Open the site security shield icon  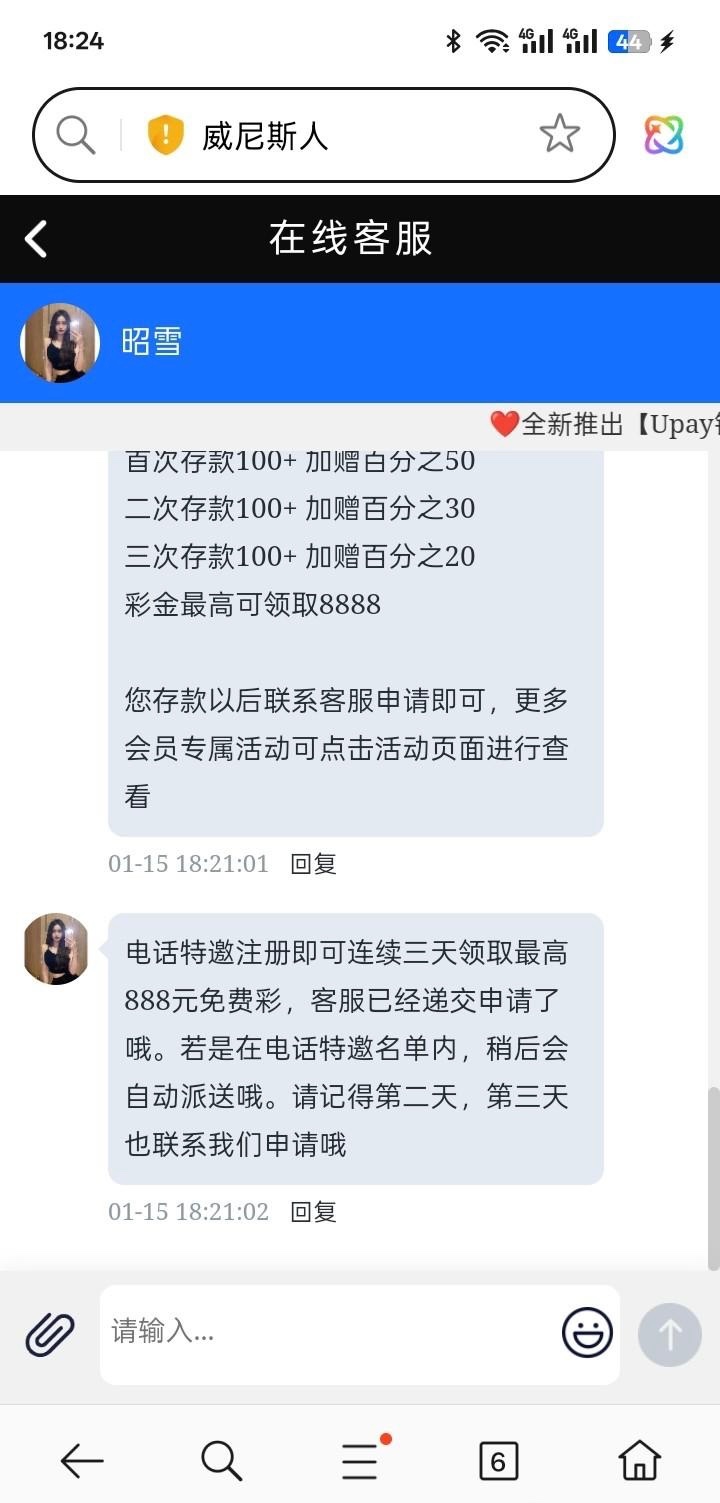(x=166, y=135)
